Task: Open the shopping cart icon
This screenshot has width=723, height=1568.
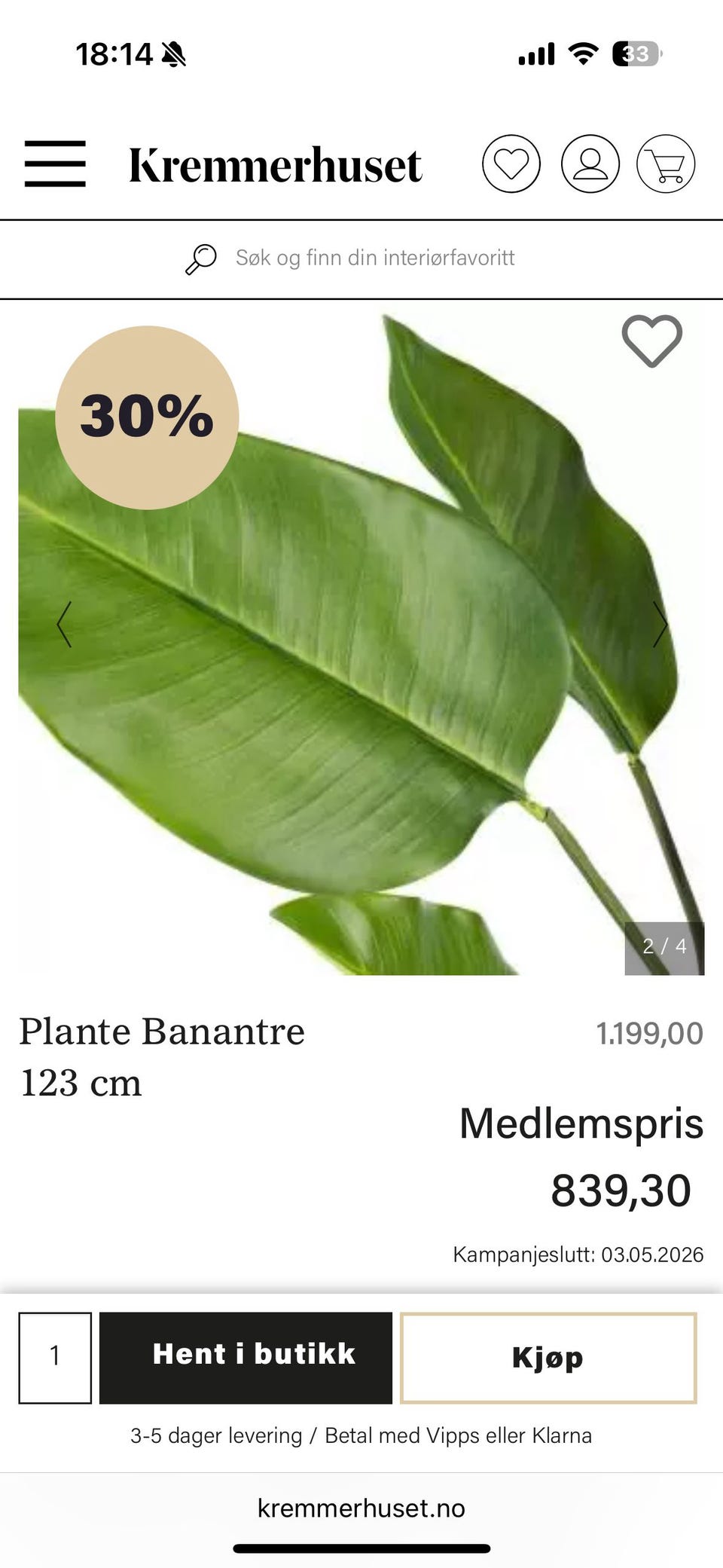Action: click(664, 165)
